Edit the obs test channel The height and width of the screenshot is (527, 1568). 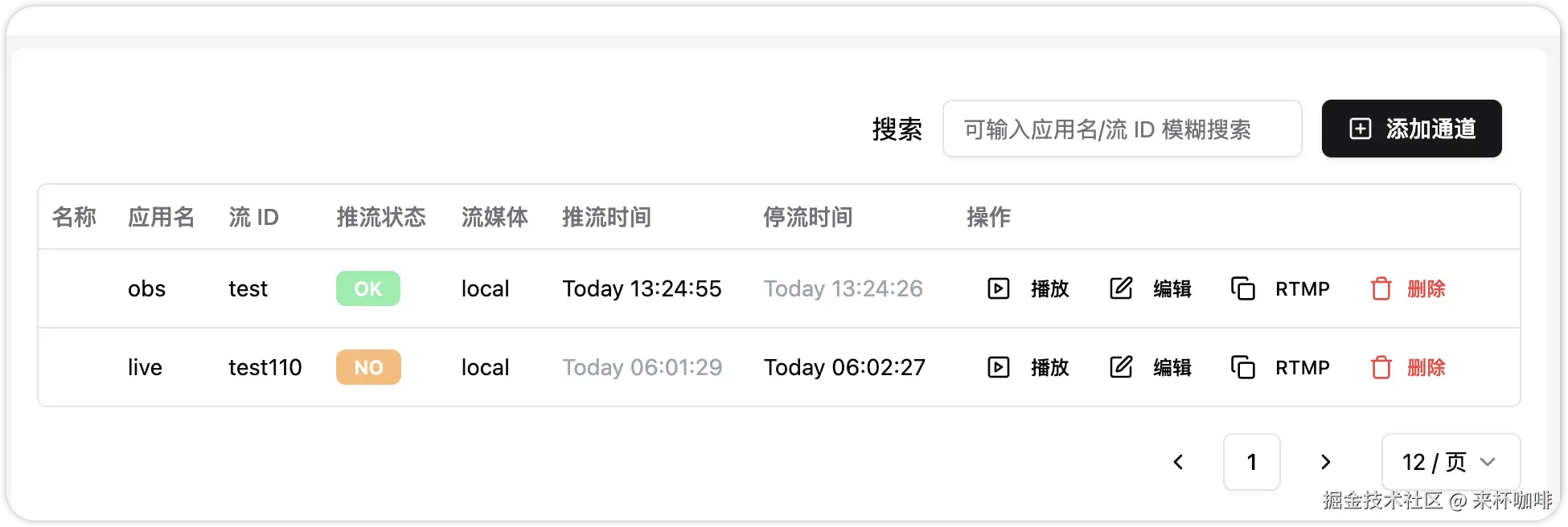(x=1151, y=288)
